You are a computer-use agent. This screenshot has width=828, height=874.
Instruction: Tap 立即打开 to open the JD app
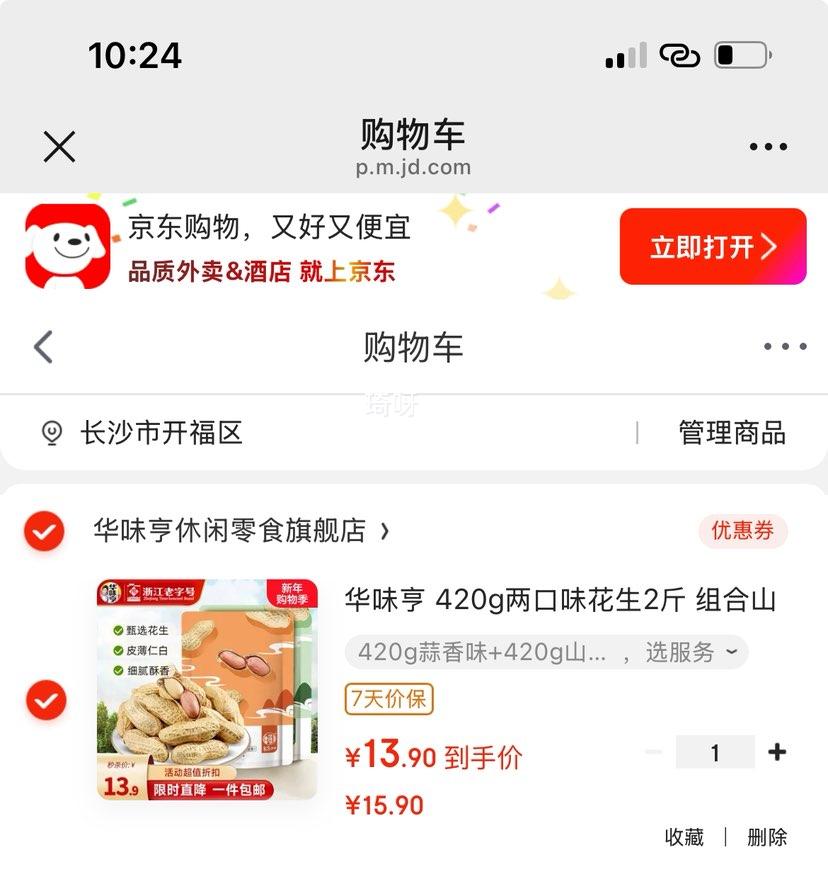712,246
